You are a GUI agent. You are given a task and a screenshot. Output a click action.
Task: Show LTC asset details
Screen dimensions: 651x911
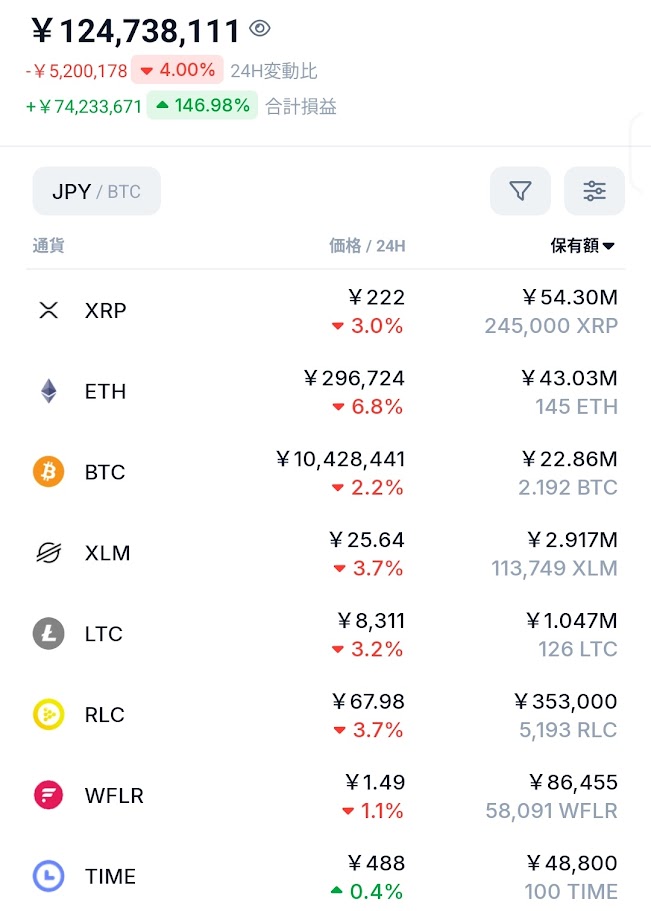325,634
